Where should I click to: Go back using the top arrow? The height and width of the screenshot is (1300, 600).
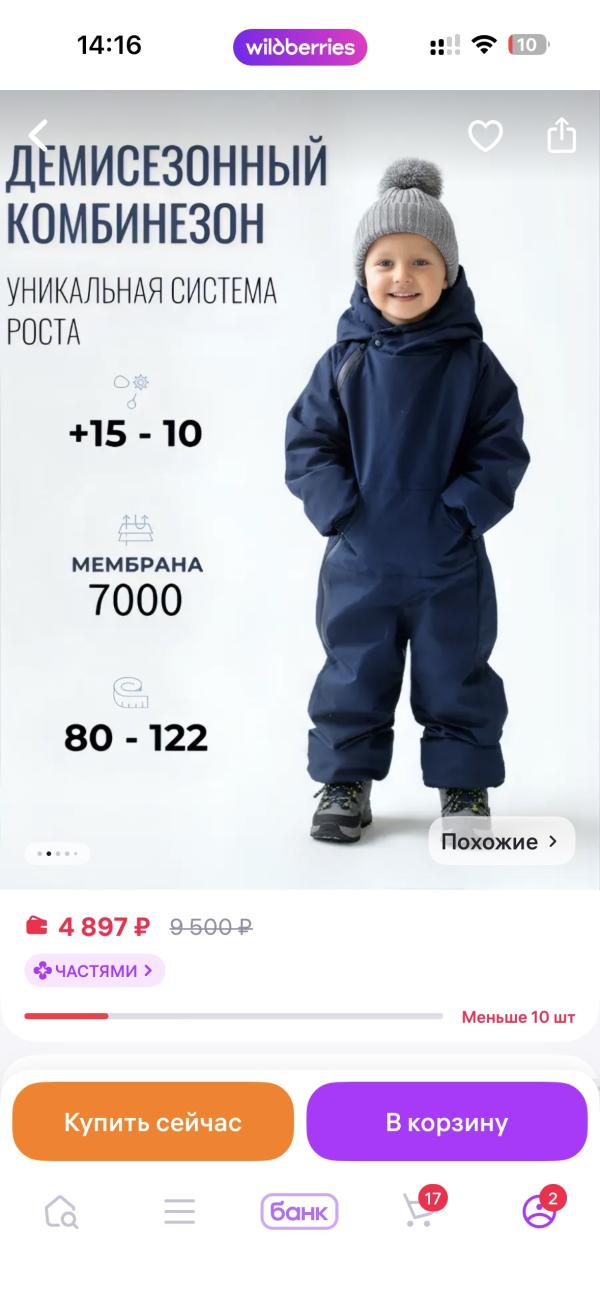pyautogui.click(x=38, y=135)
